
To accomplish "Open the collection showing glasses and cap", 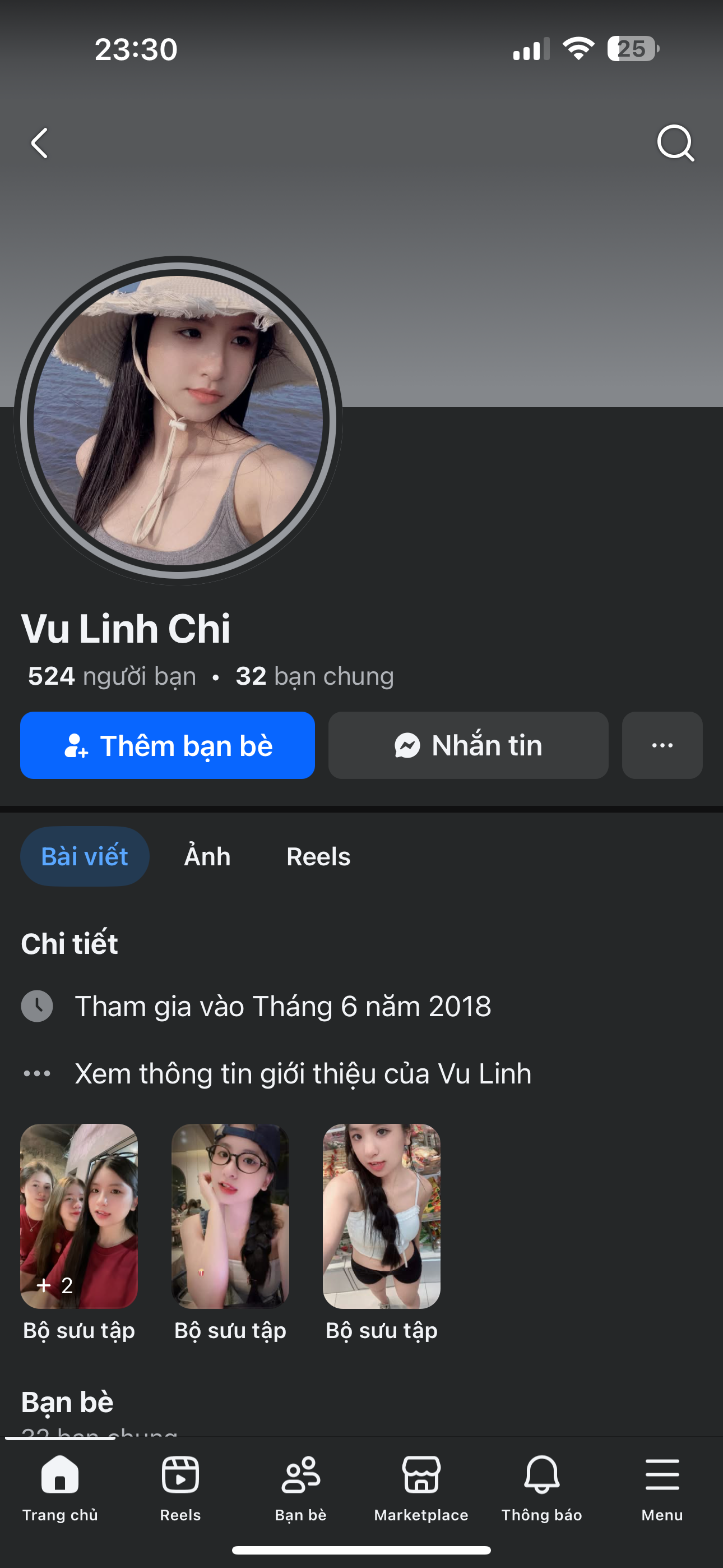I will pyautogui.click(x=230, y=1216).
